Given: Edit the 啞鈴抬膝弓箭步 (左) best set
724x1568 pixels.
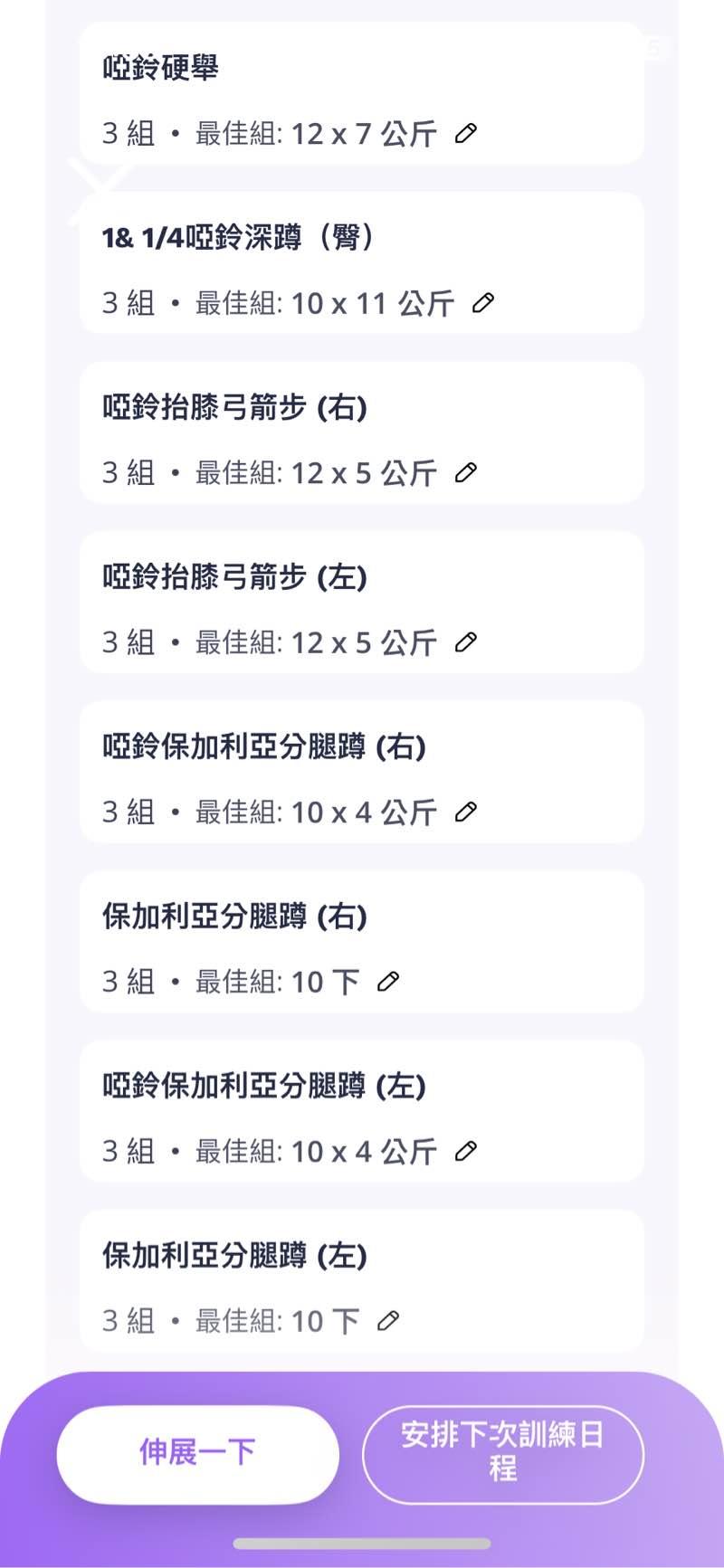Looking at the screenshot, I should [x=466, y=642].
